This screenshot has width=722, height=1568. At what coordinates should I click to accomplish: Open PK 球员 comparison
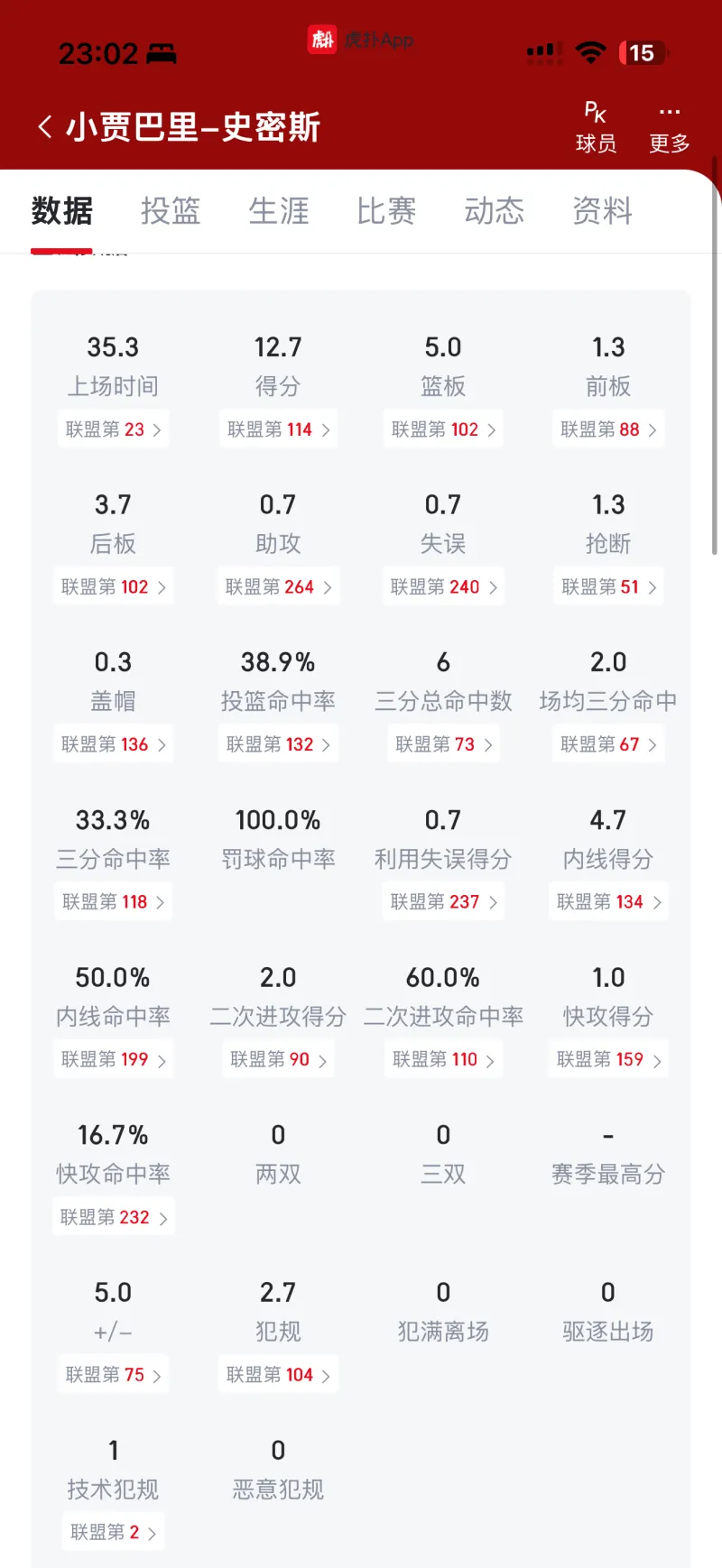pyautogui.click(x=596, y=127)
